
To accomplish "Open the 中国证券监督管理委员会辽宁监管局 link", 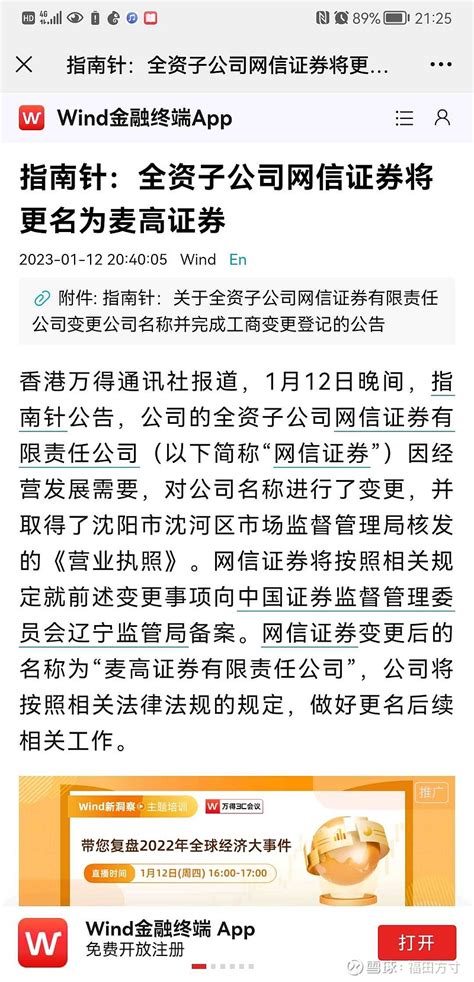I will click(346, 596).
